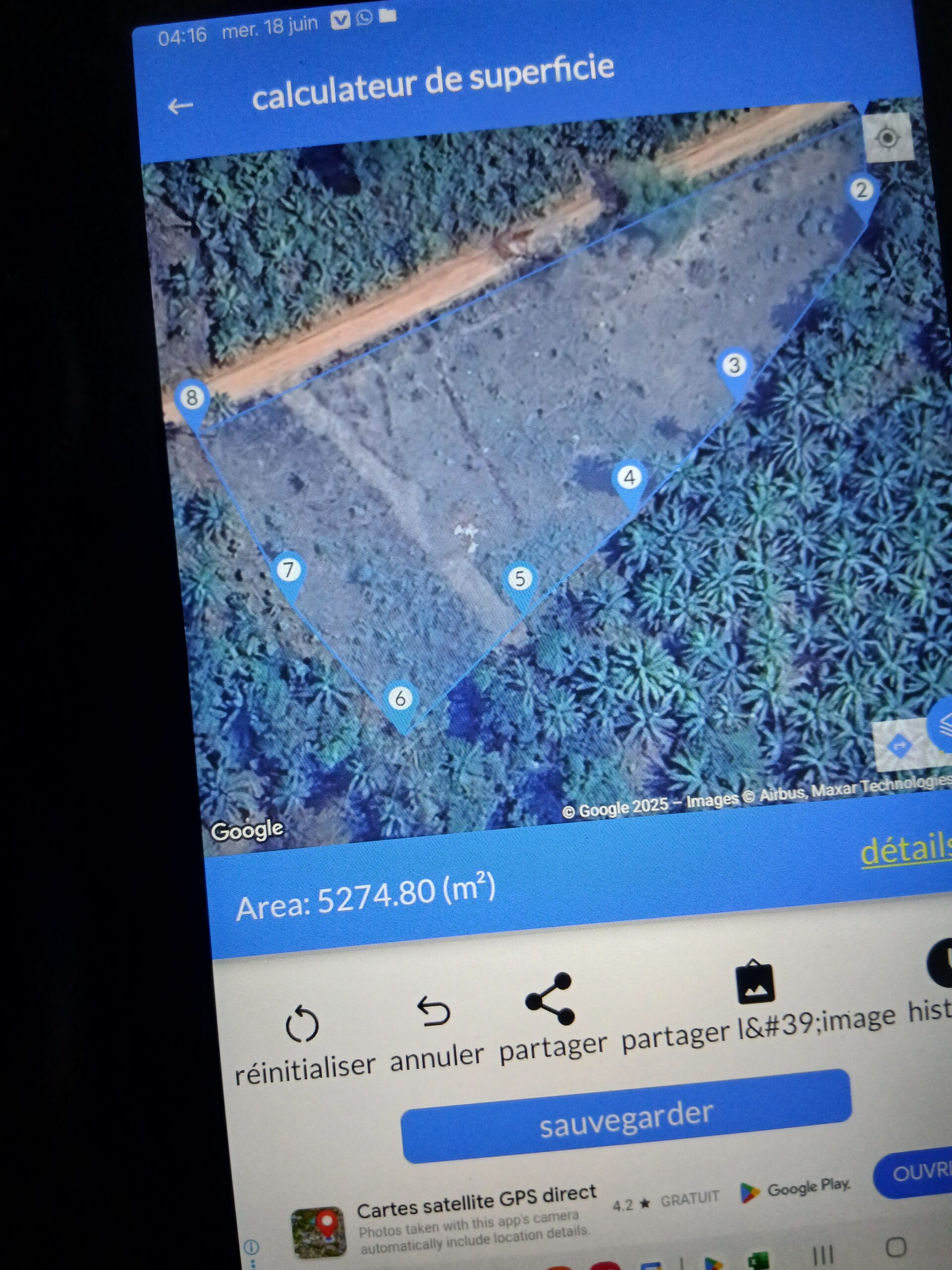Center map on my location

pos(888,138)
